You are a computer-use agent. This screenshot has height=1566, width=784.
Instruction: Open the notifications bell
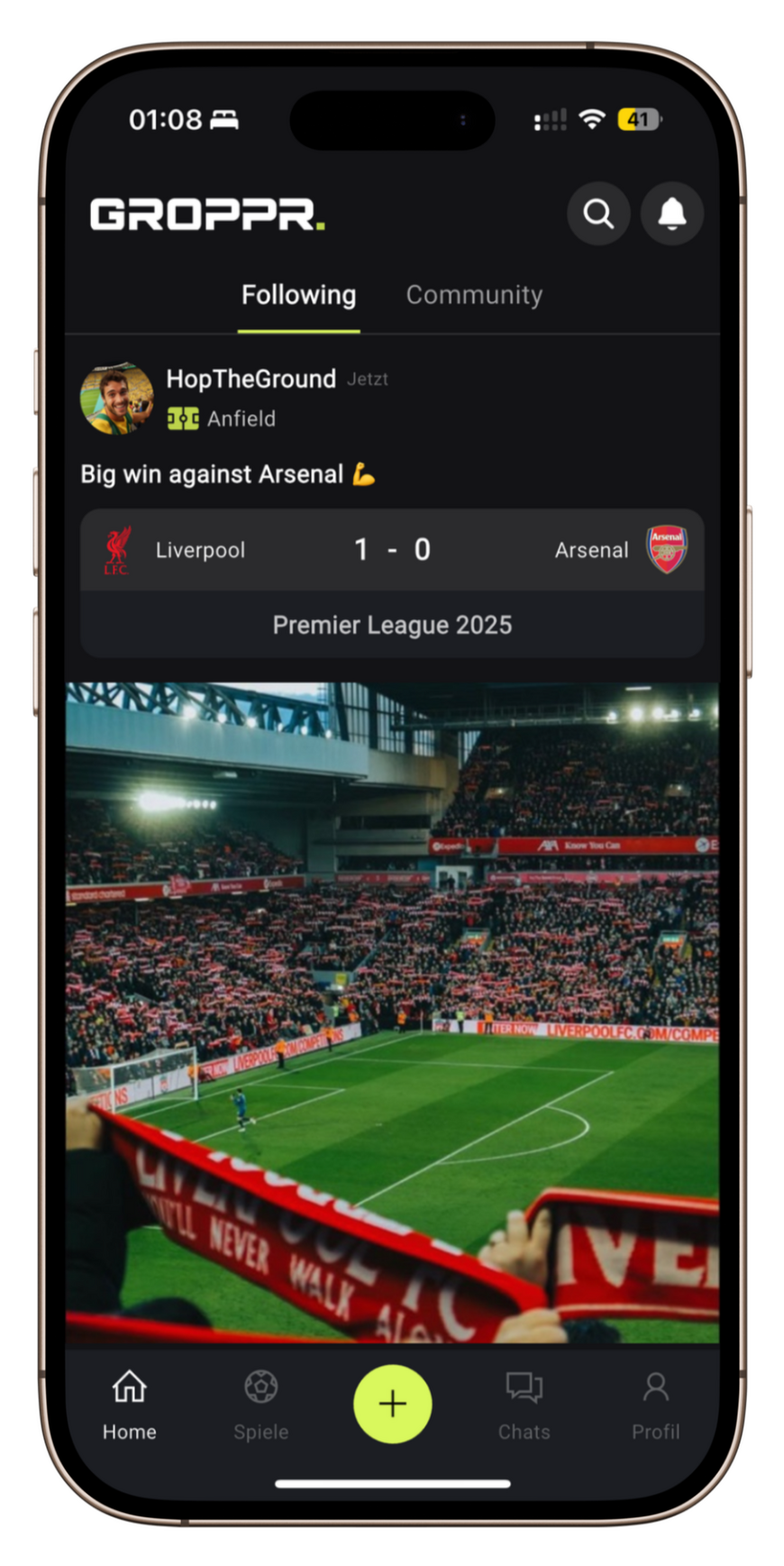point(671,214)
